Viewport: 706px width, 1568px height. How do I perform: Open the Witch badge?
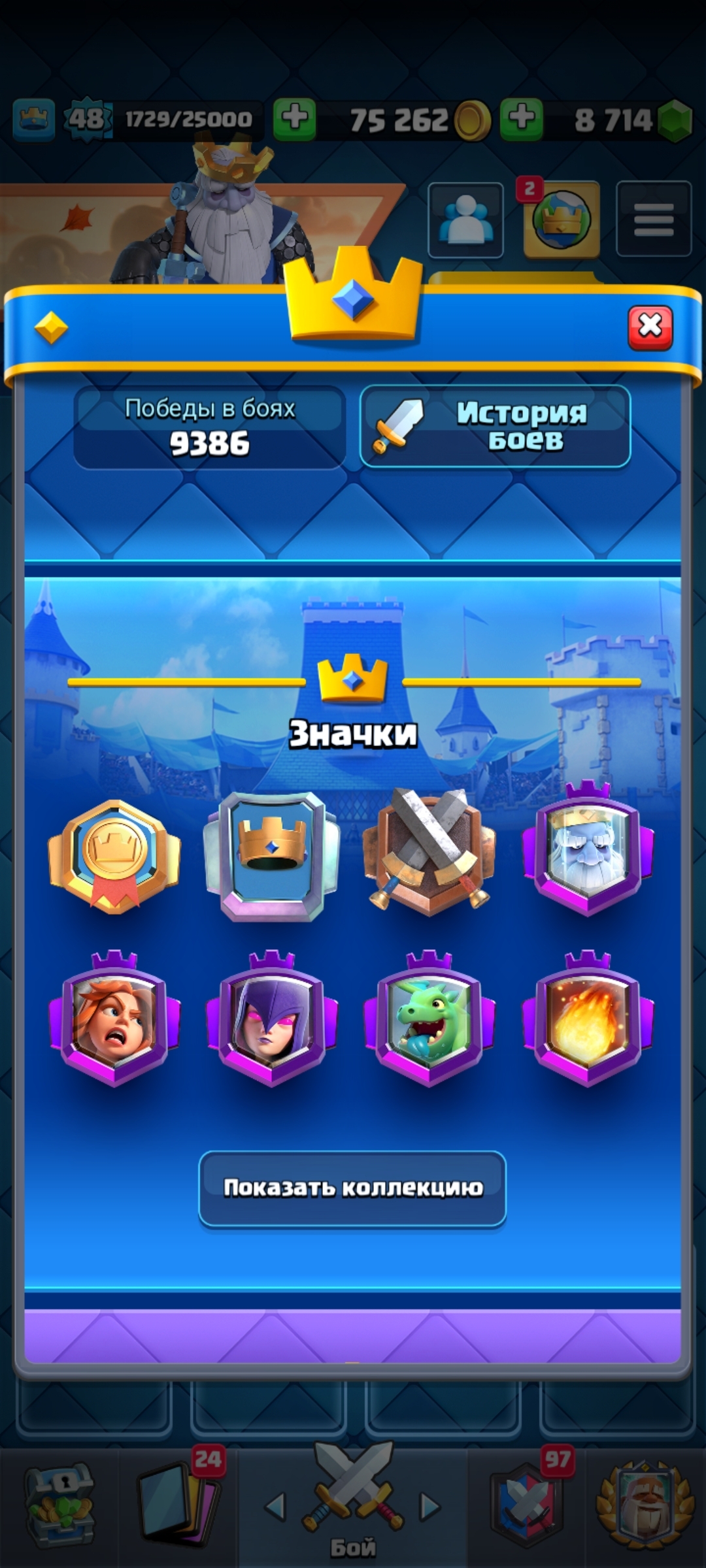click(x=272, y=1019)
